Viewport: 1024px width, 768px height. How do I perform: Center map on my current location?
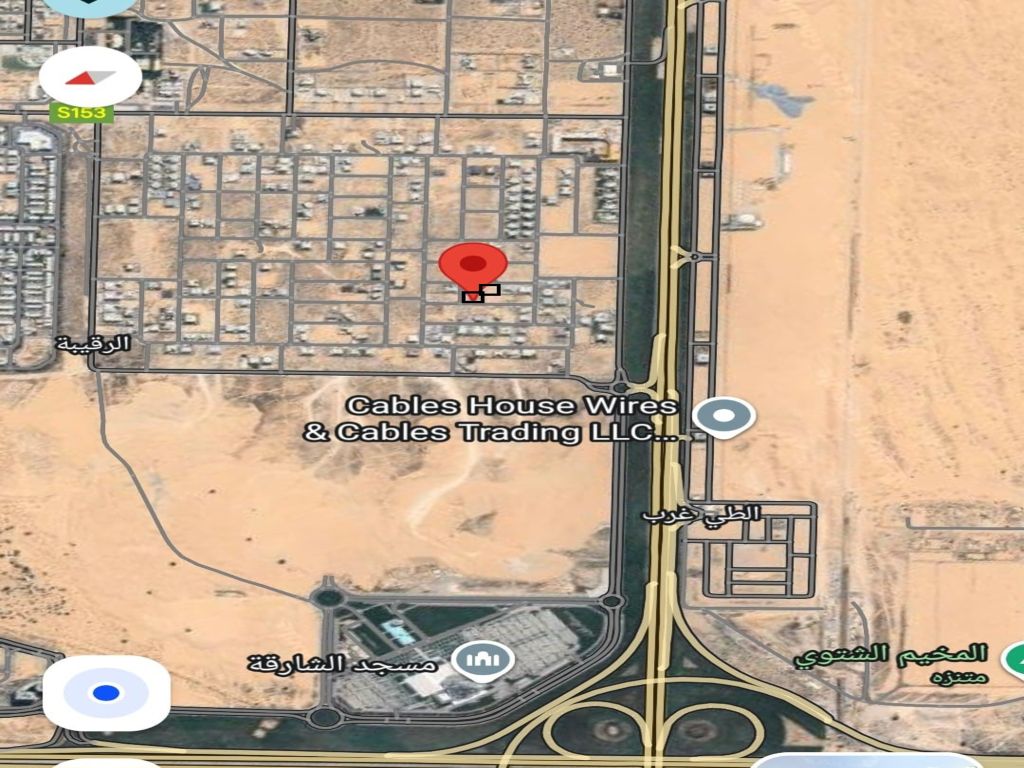tap(106, 693)
